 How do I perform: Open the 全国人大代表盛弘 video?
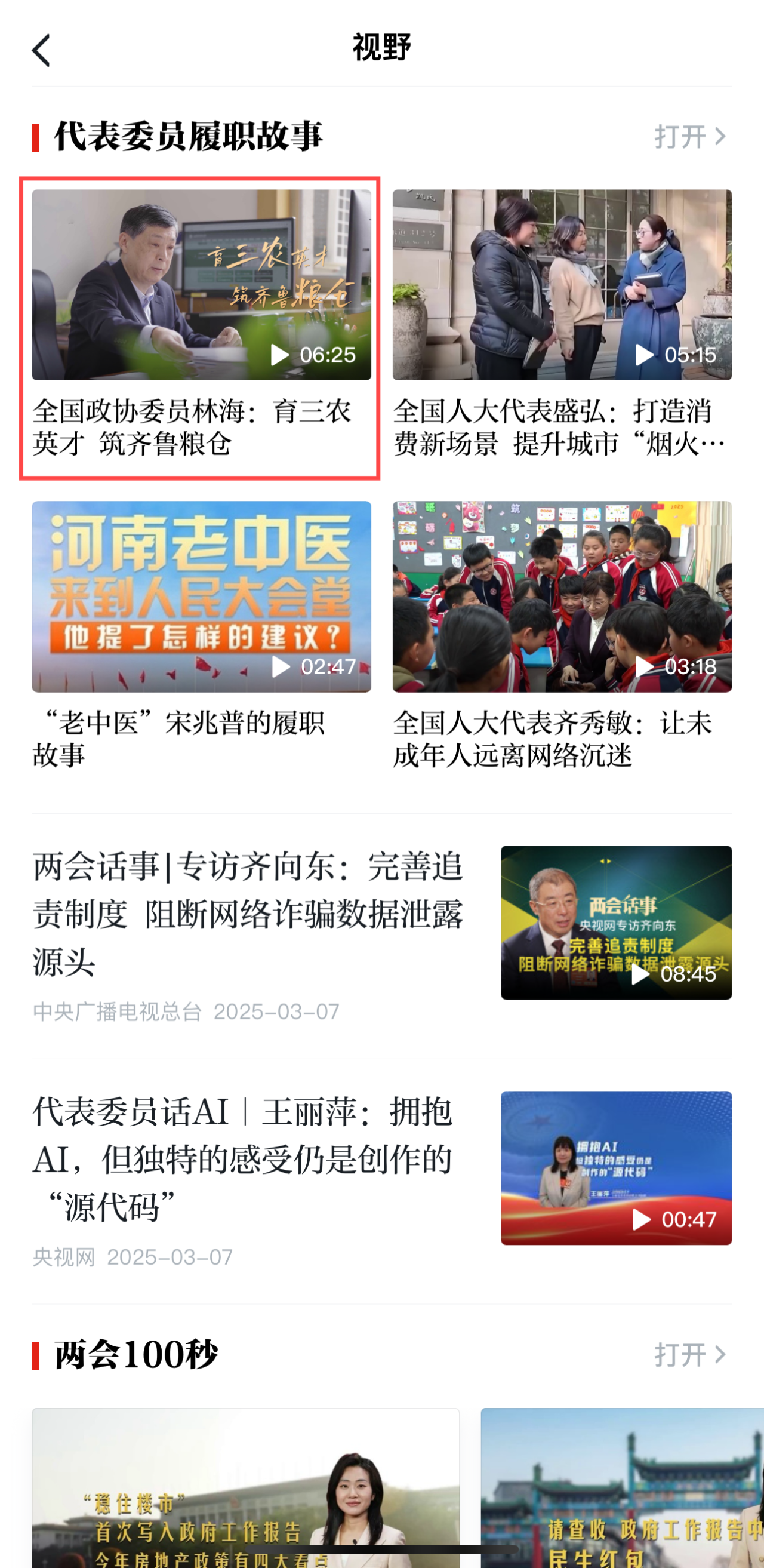(x=562, y=285)
